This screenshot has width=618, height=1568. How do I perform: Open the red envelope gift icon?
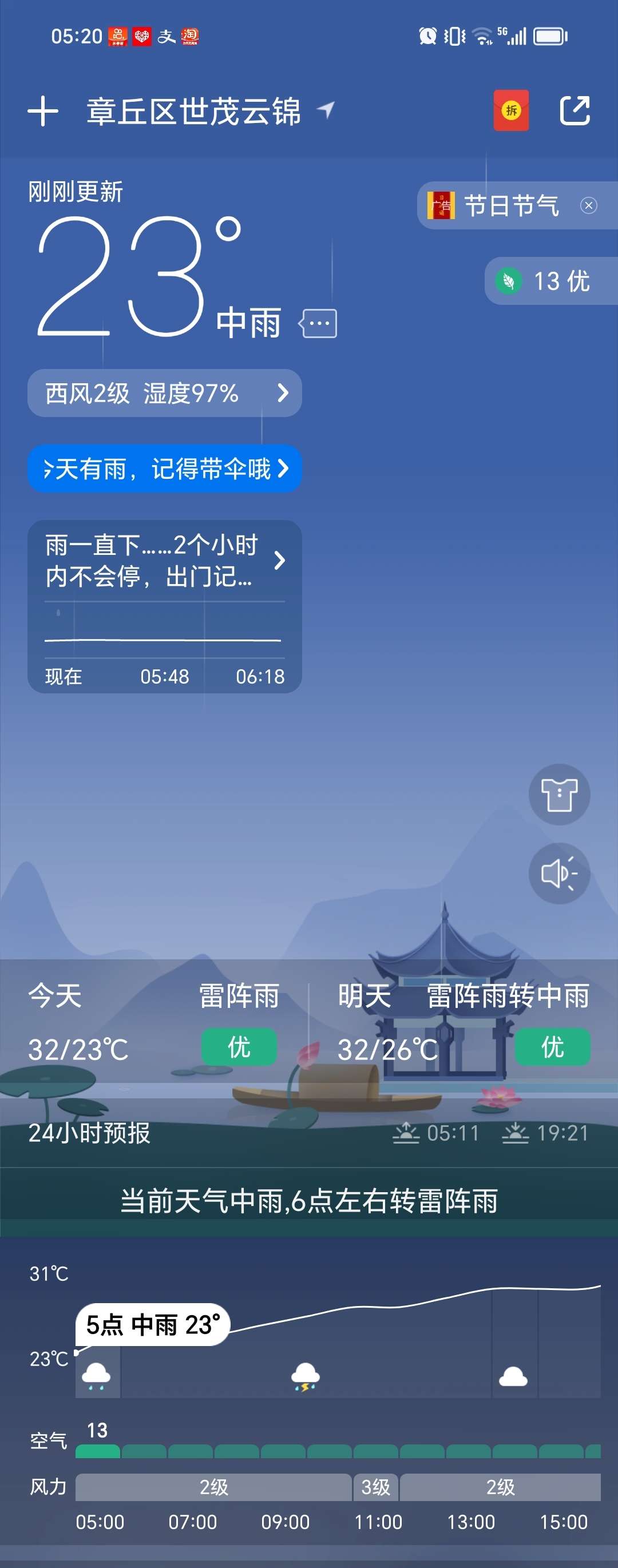coord(510,110)
